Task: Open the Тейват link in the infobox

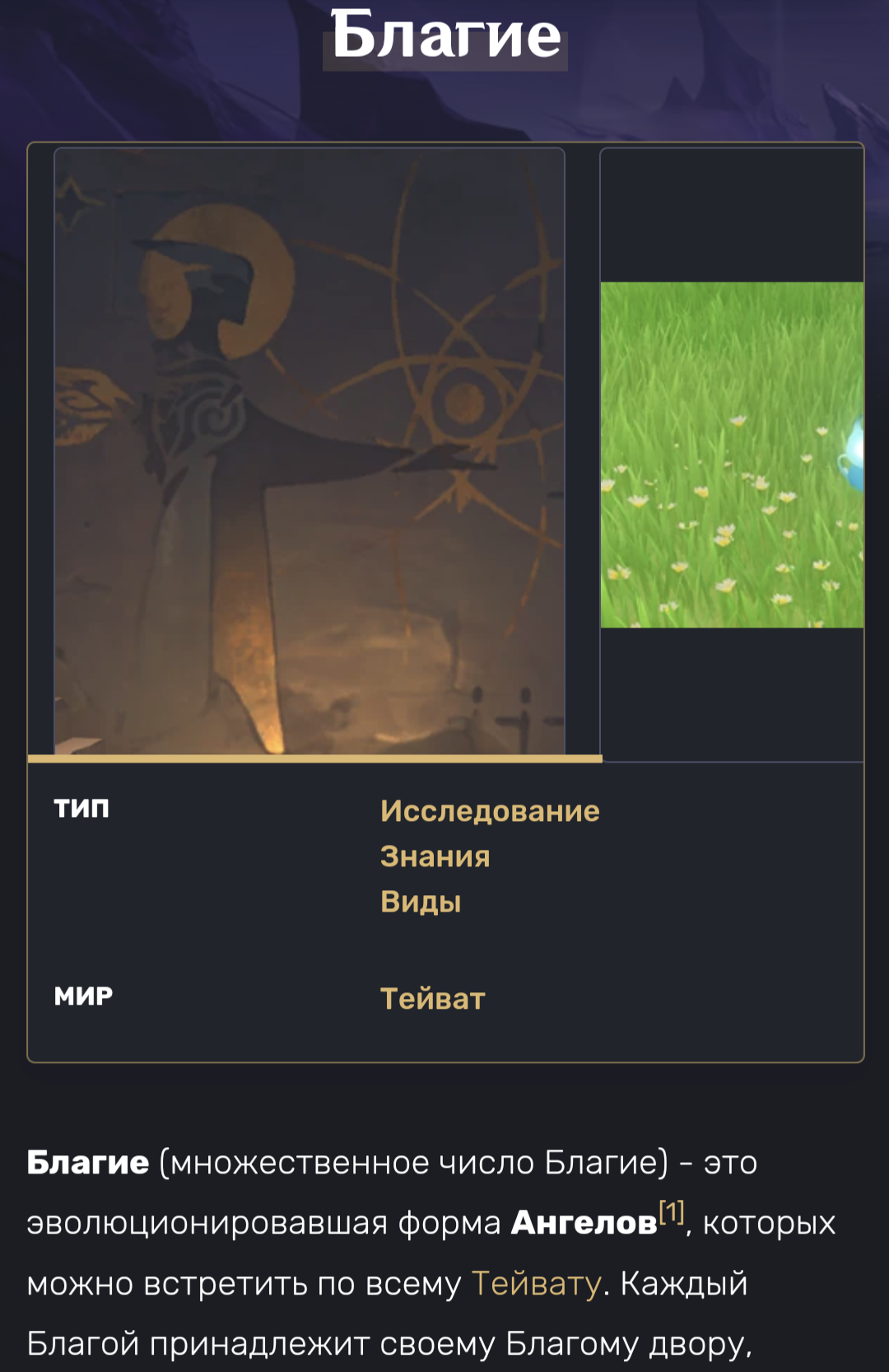Action: point(432,999)
